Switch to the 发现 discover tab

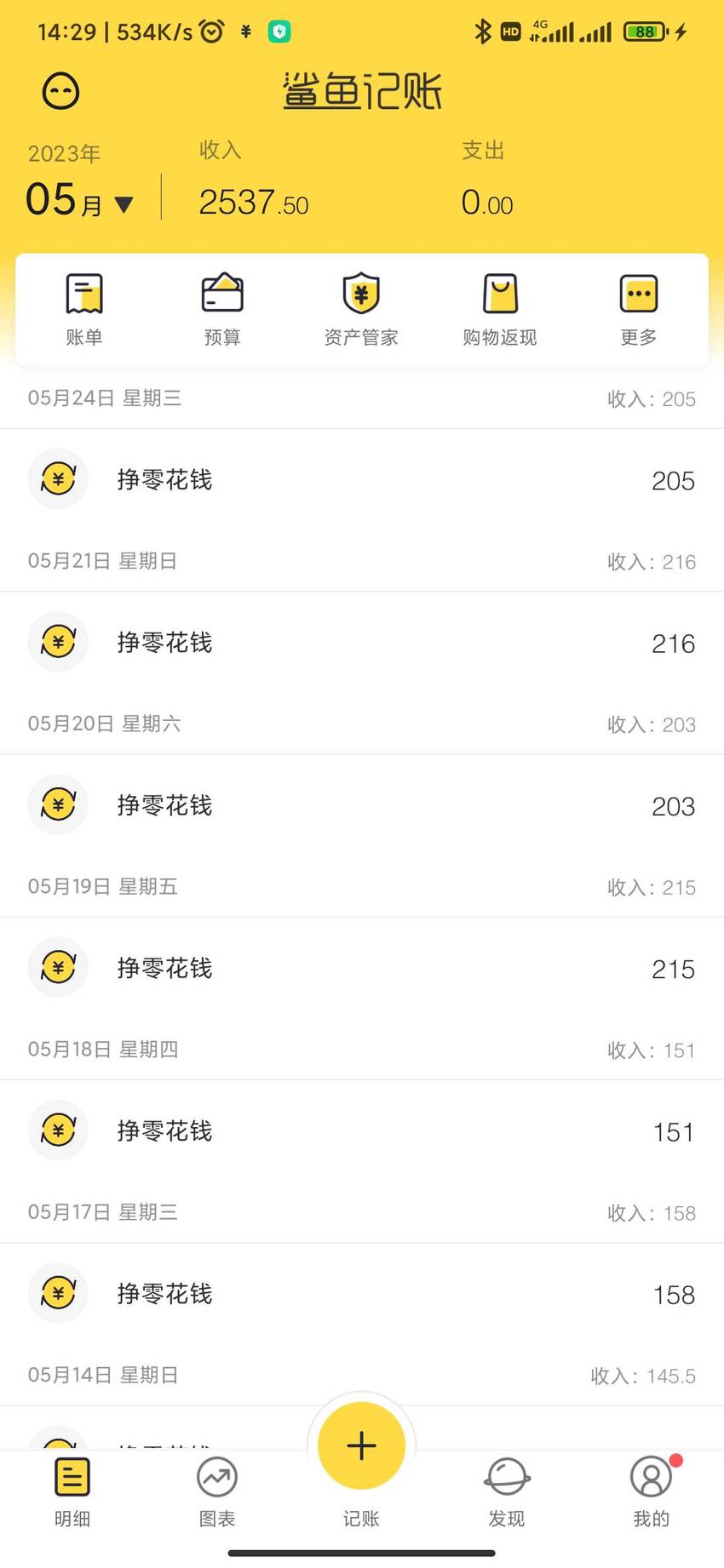[x=507, y=1493]
